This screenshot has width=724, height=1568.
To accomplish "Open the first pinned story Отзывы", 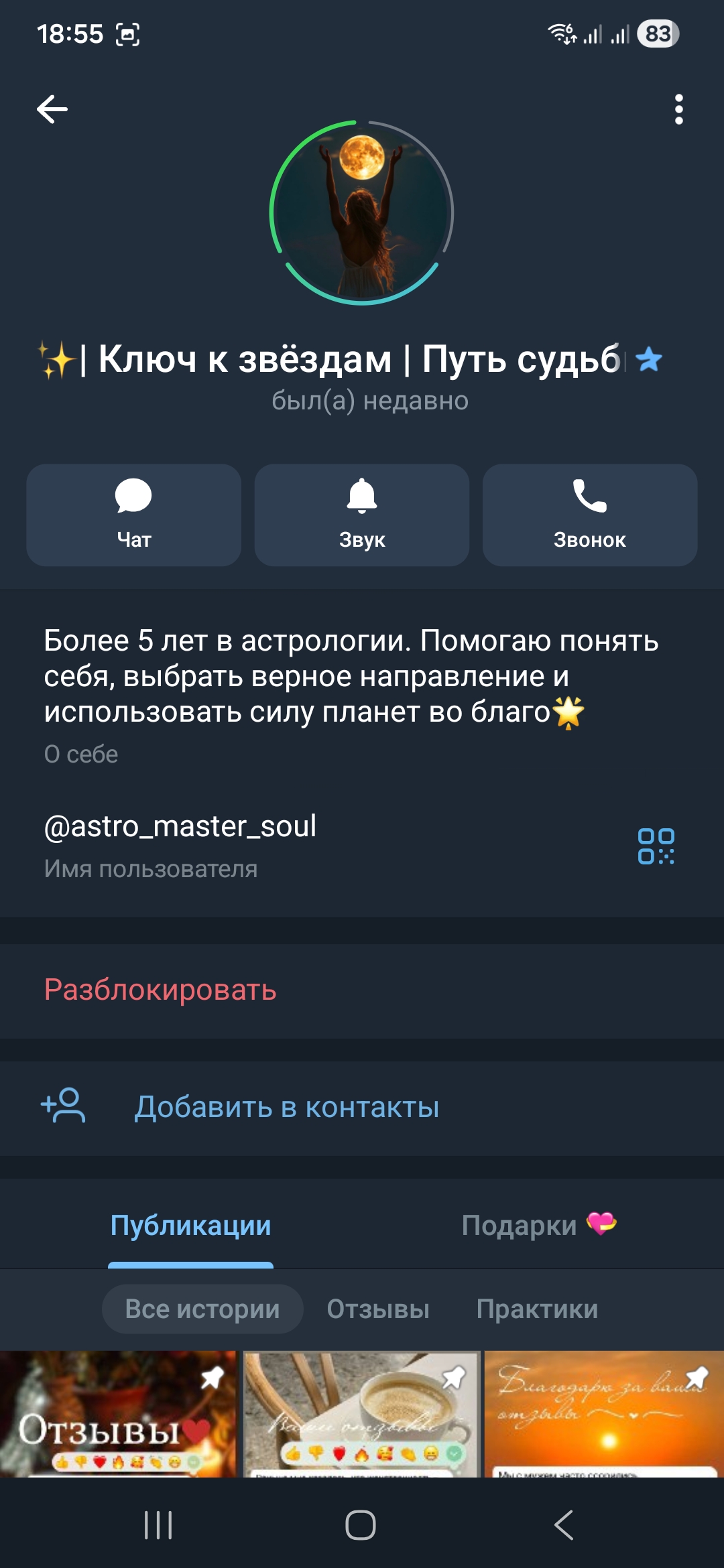I will (118, 1414).
